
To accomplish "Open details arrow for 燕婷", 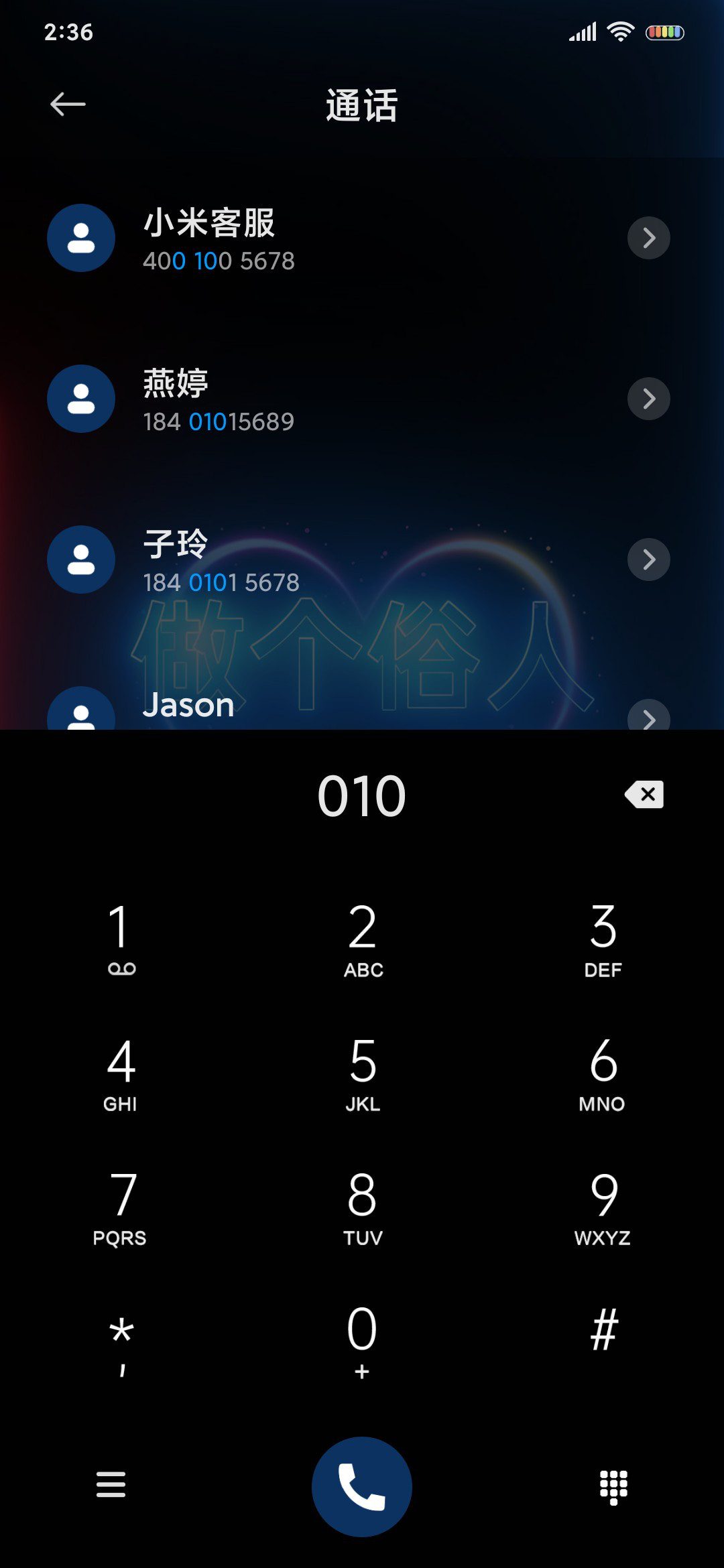I will tap(648, 399).
